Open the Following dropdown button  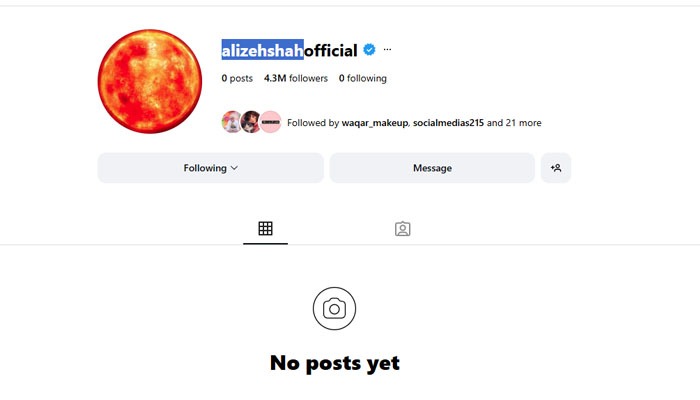[210, 168]
